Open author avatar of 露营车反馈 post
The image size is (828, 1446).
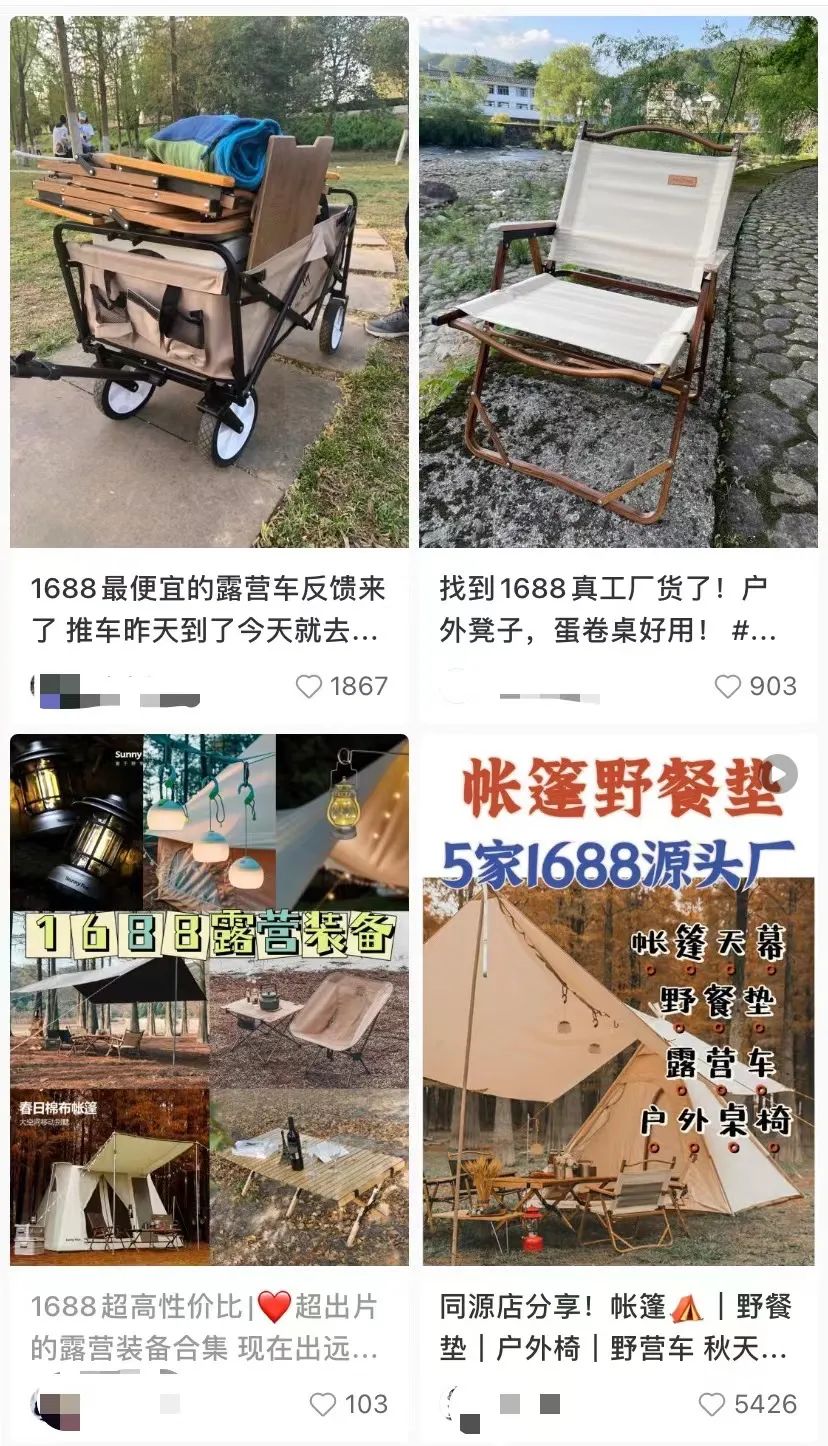click(50, 686)
